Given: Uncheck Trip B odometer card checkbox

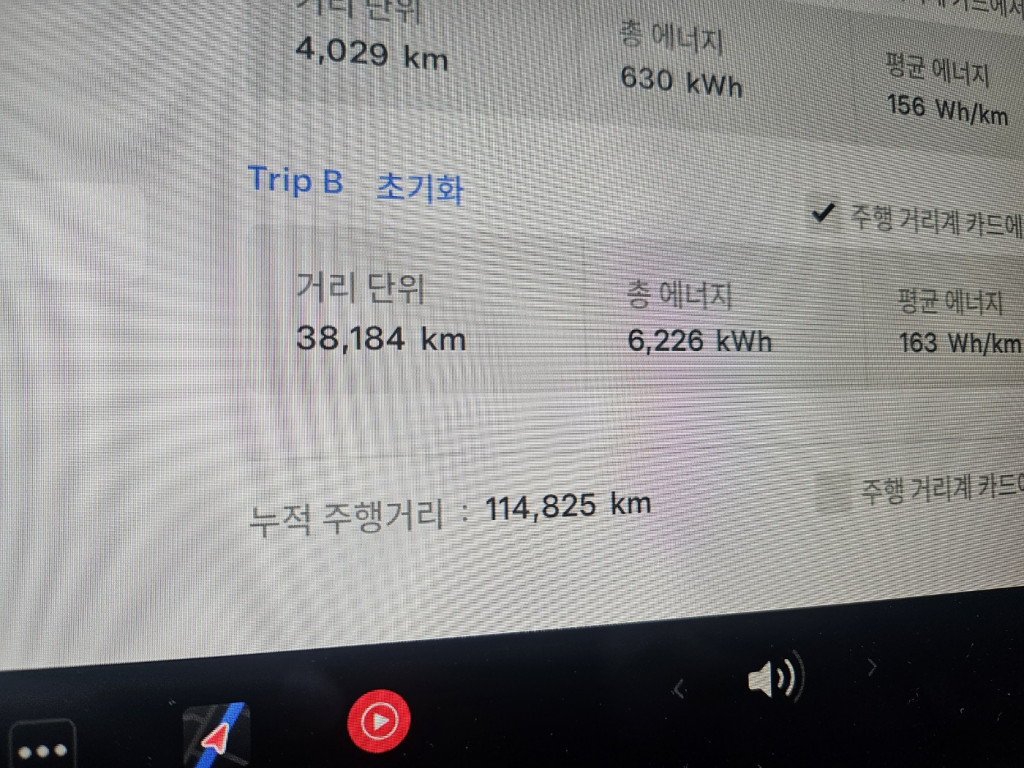Looking at the screenshot, I should [823, 212].
